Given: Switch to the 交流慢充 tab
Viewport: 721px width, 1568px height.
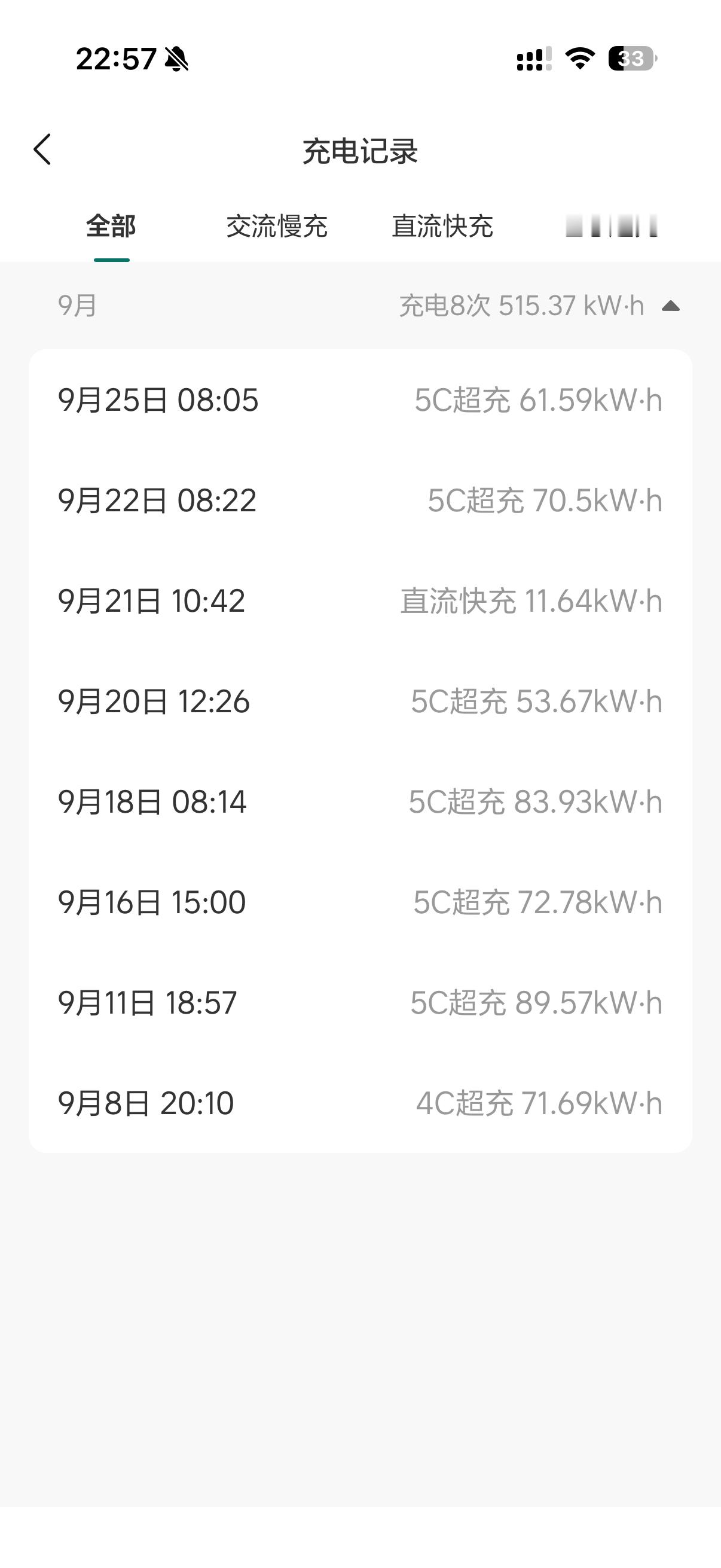Looking at the screenshot, I should point(277,226).
